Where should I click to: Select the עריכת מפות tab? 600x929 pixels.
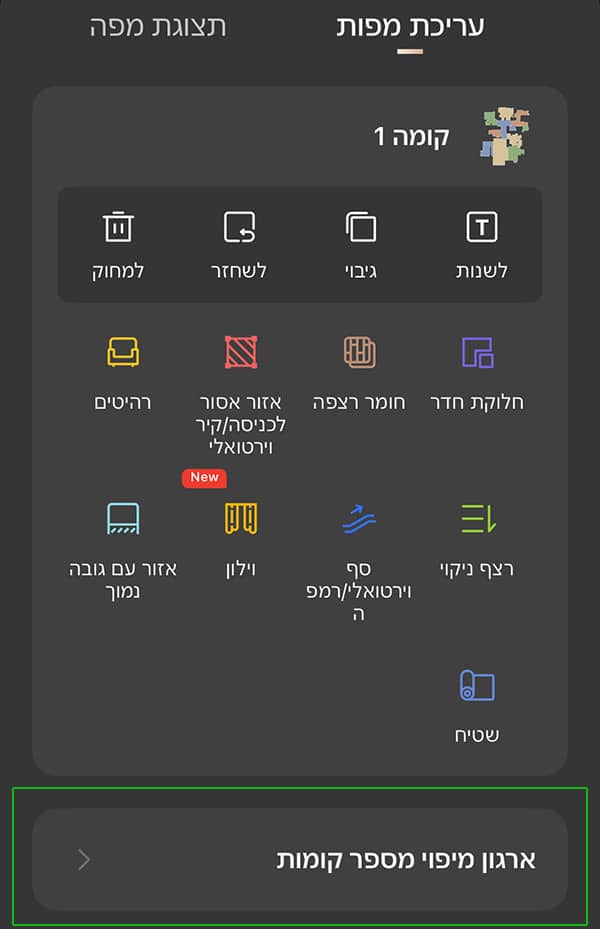tap(410, 27)
